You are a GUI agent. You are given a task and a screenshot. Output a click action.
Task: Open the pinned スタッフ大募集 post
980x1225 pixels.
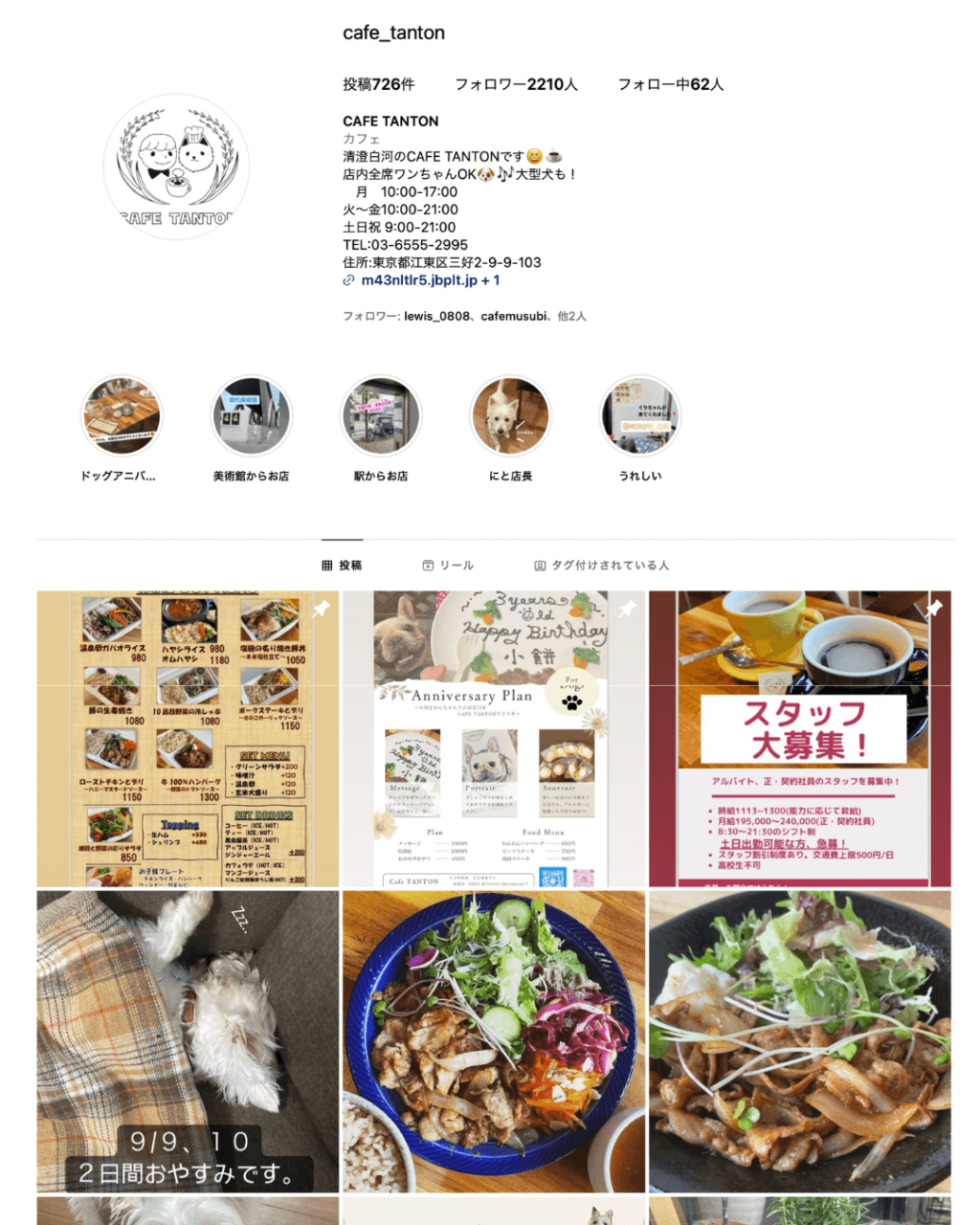[800, 739]
